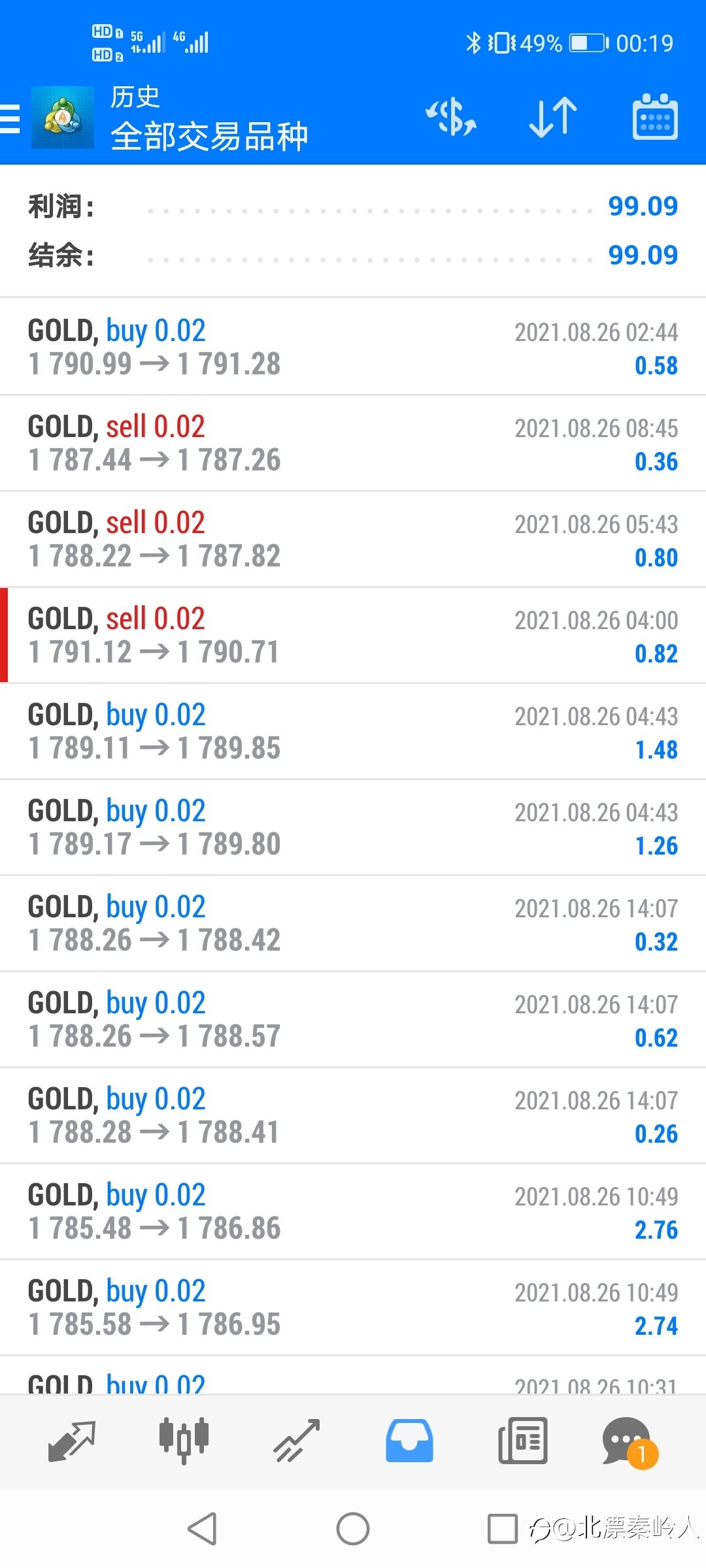Open the GOLD buy trade with profit 2.76
The width and height of the screenshot is (706, 1568).
[x=353, y=1211]
